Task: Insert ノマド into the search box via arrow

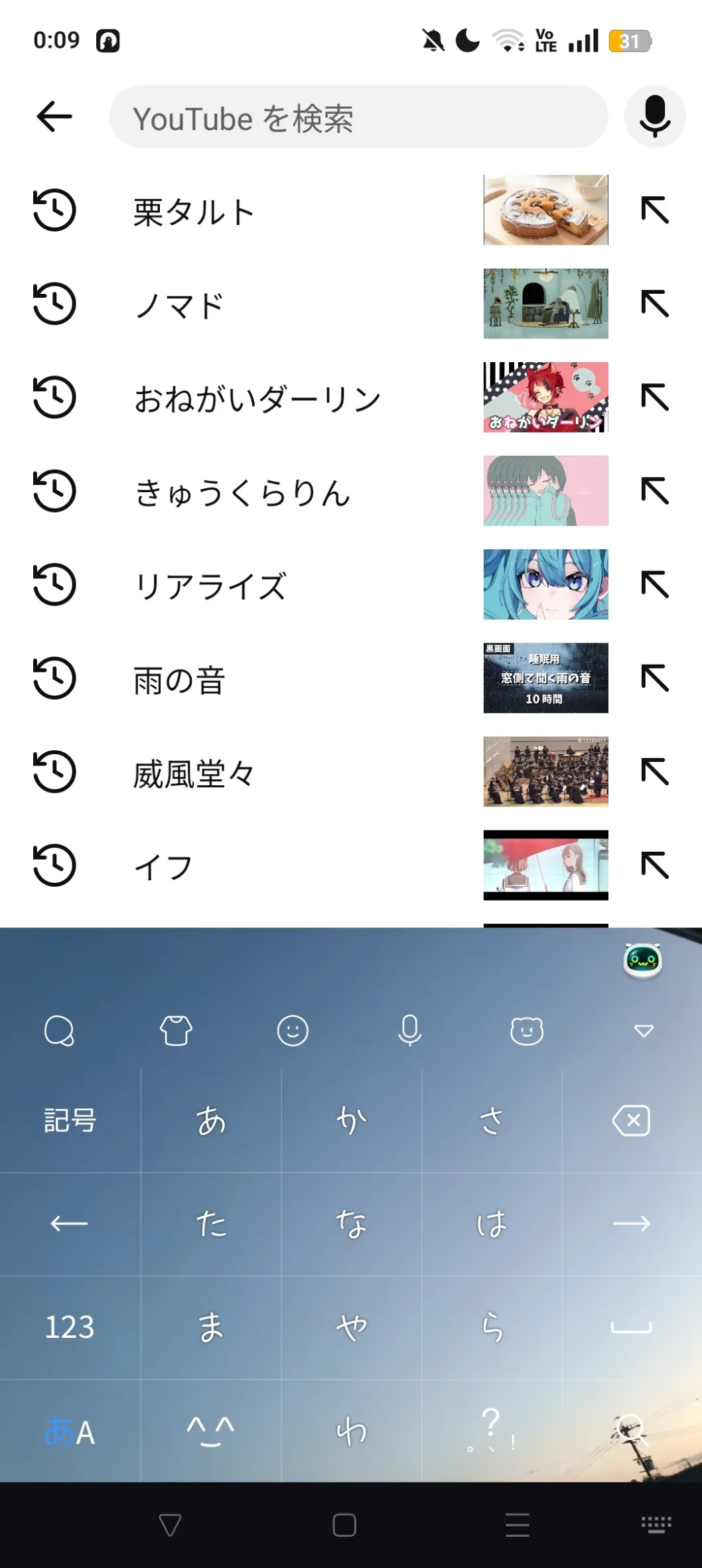Action: click(x=654, y=304)
